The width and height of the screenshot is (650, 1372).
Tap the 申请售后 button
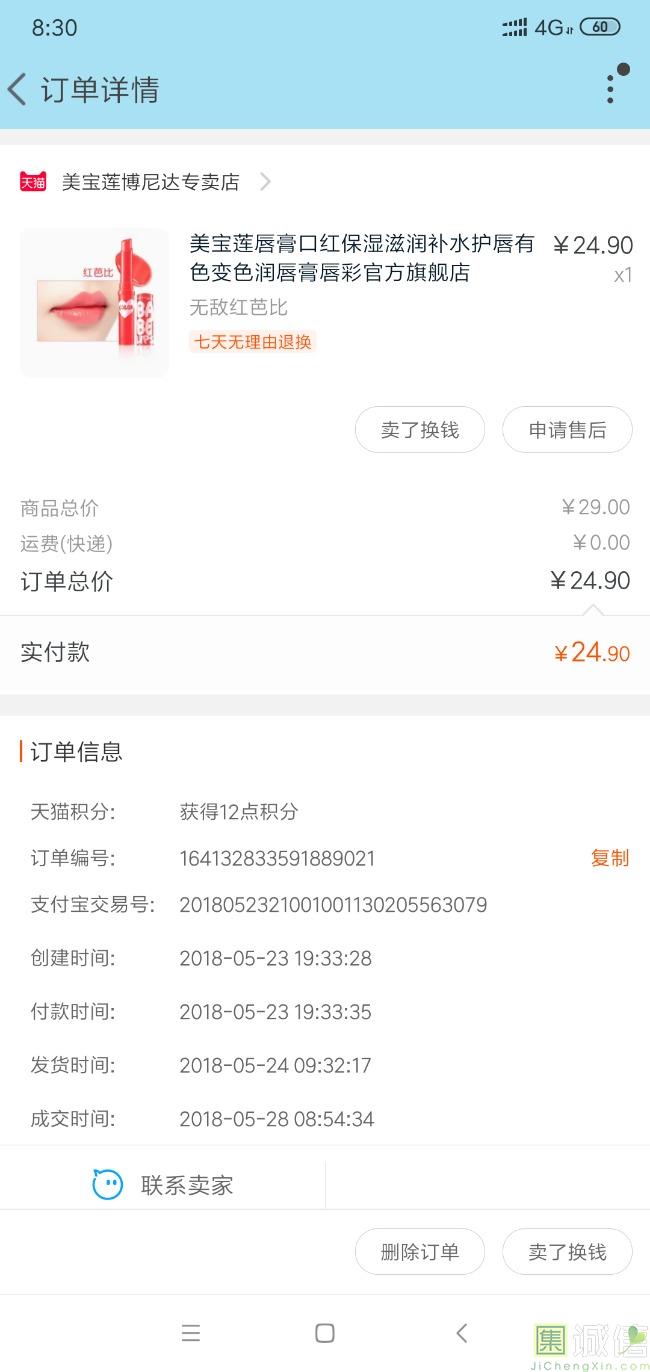[567, 430]
